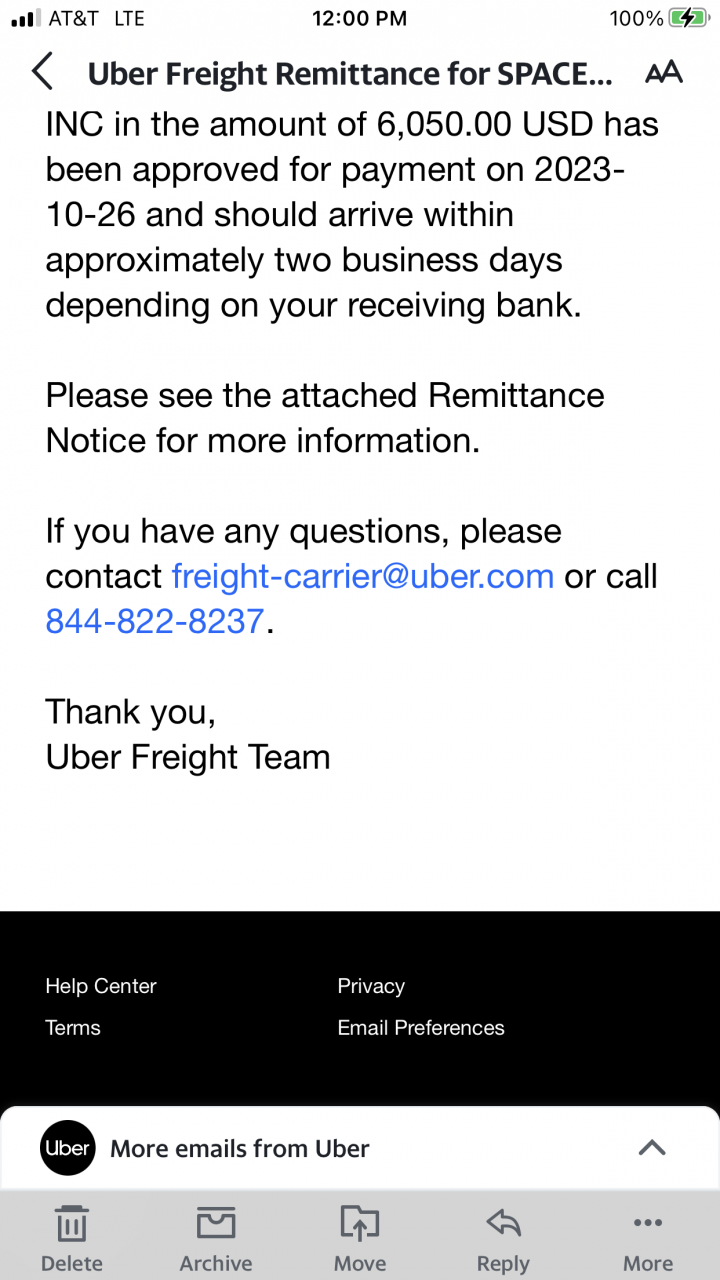Screen dimensions: 720x1280
Task: Call the 844-822-8237 phone number
Action: pyautogui.click(x=156, y=622)
